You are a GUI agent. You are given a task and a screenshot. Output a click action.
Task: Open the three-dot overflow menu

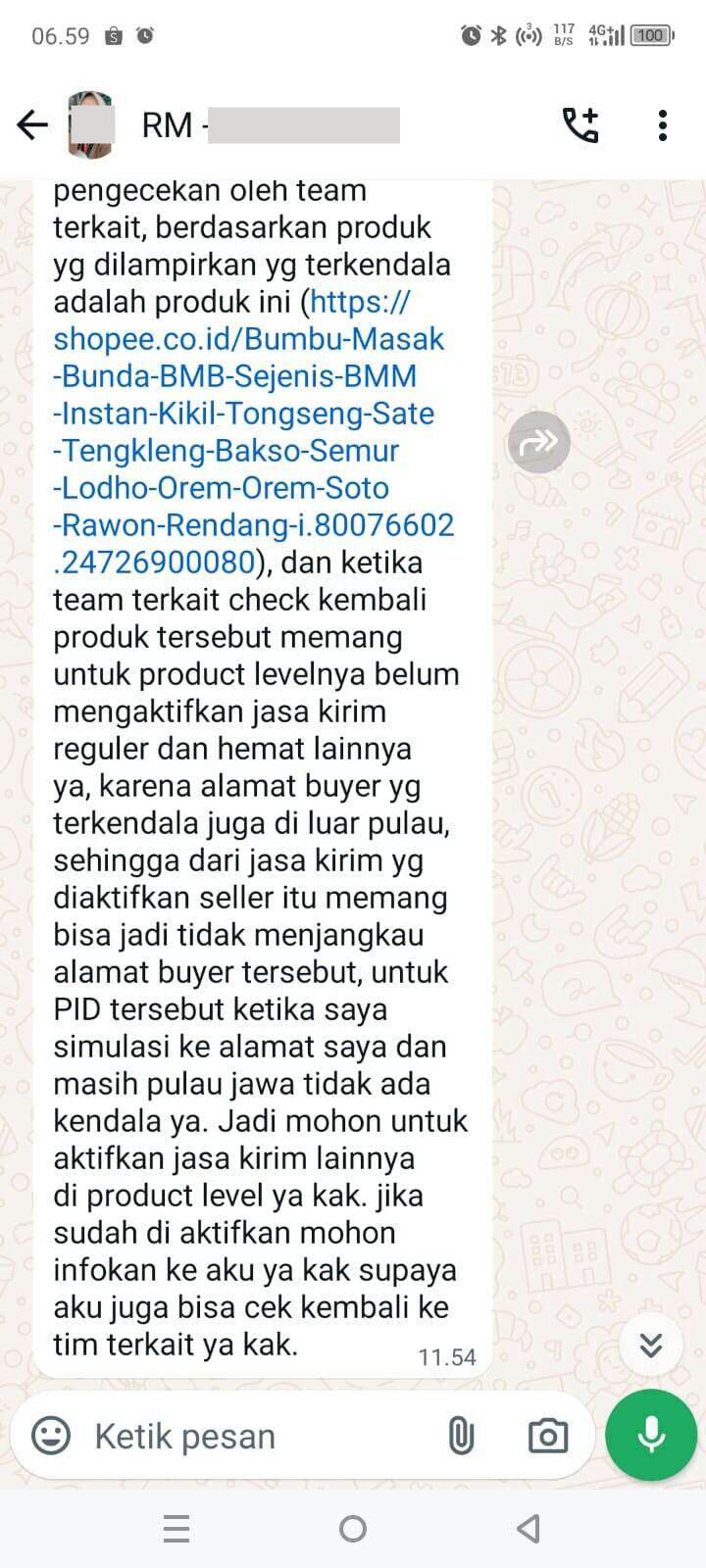point(663,125)
